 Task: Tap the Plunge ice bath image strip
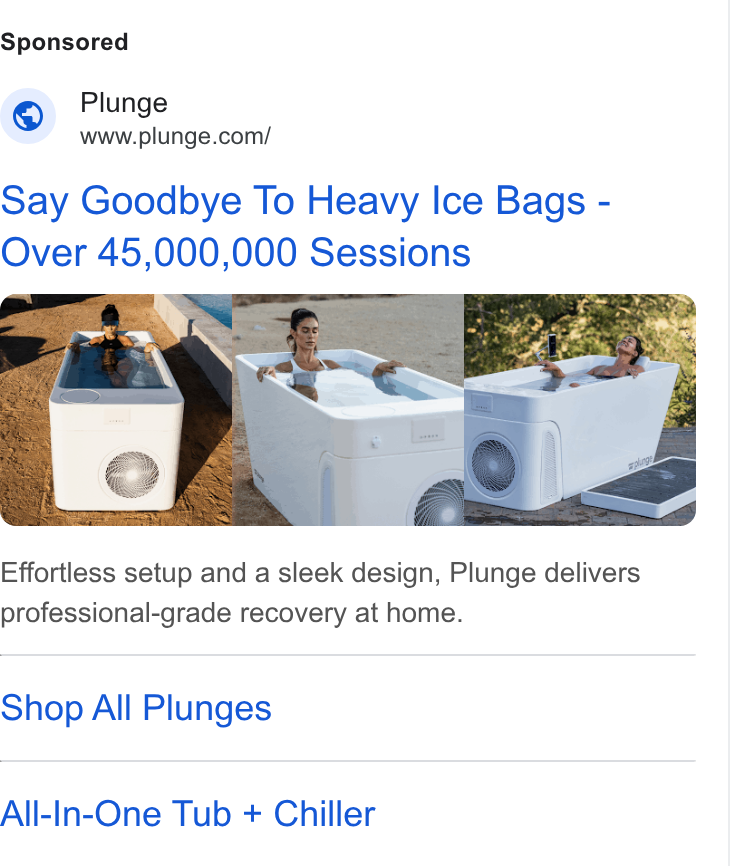tap(348, 410)
